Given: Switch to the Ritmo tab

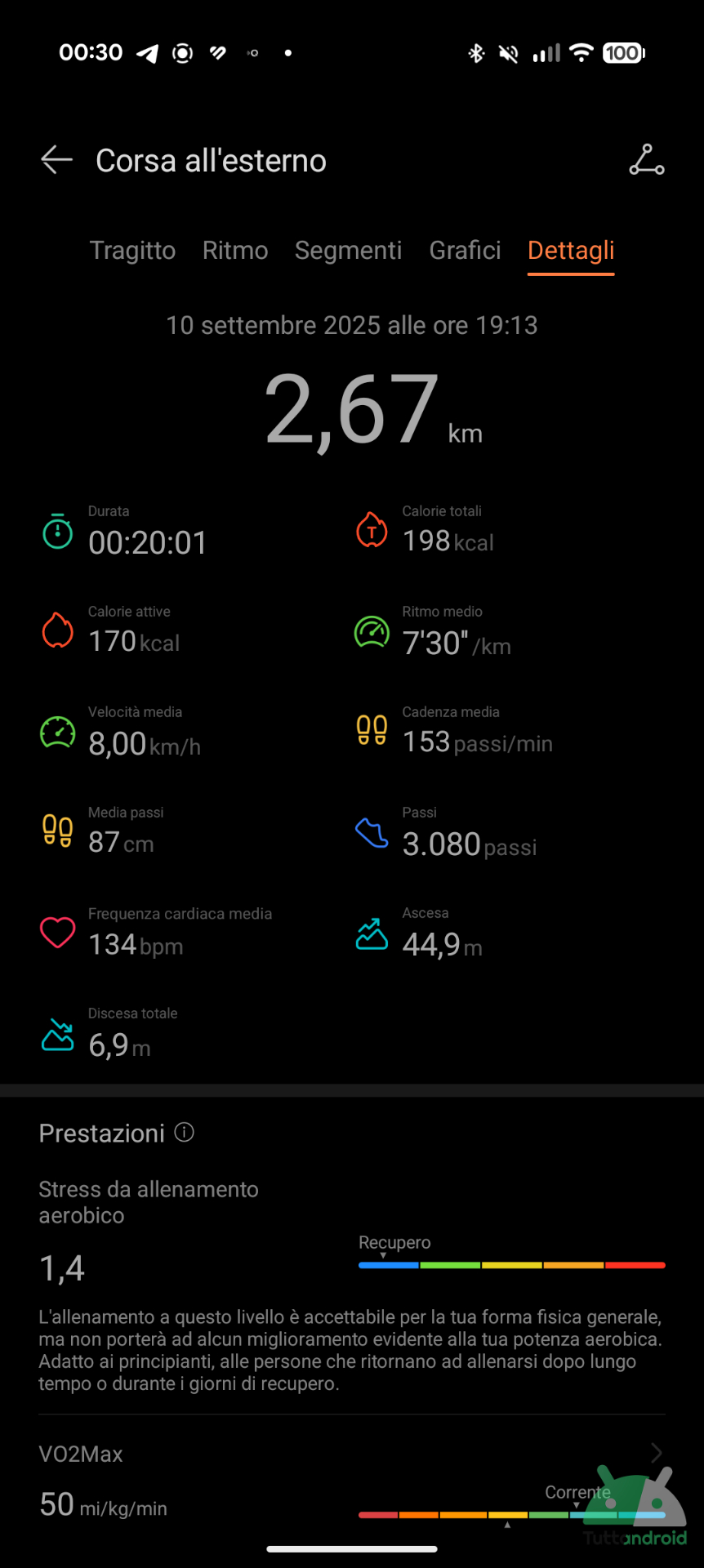Looking at the screenshot, I should pos(235,250).
